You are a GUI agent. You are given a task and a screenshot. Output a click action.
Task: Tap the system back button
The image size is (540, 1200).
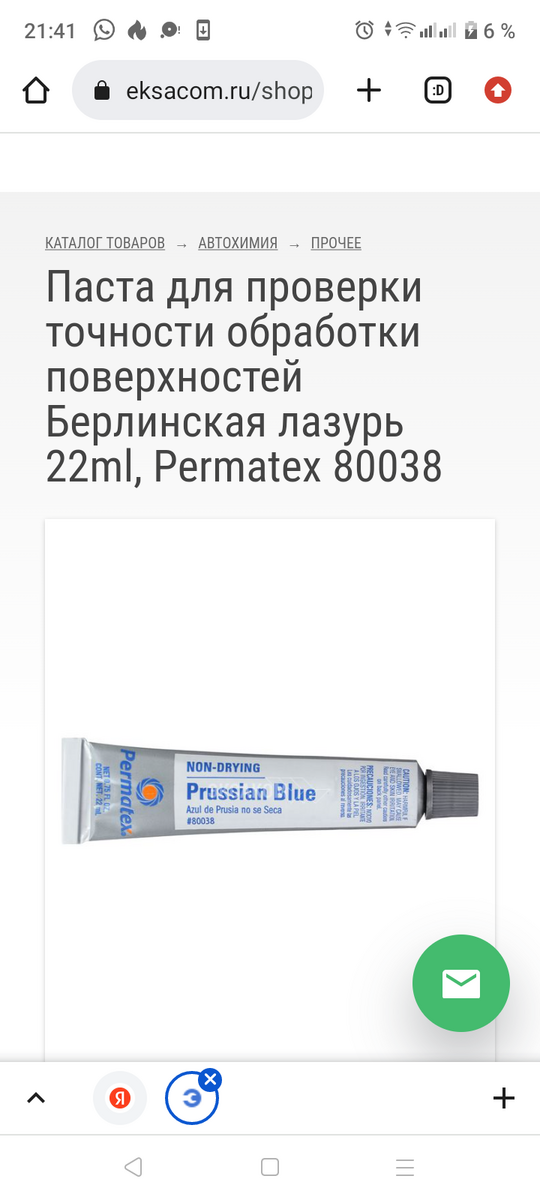tap(134, 1167)
